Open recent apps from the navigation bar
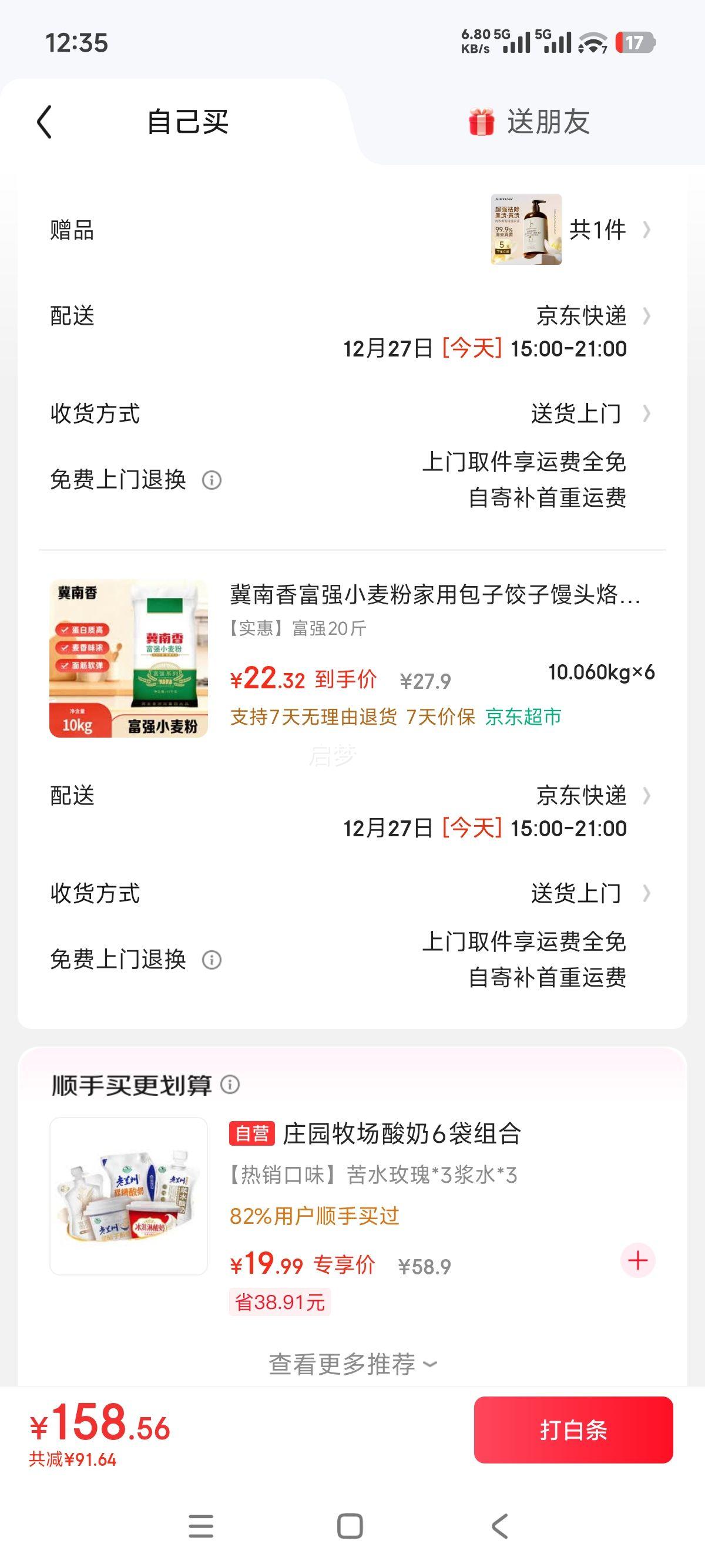The width and height of the screenshot is (705, 1568). pos(201,1526)
